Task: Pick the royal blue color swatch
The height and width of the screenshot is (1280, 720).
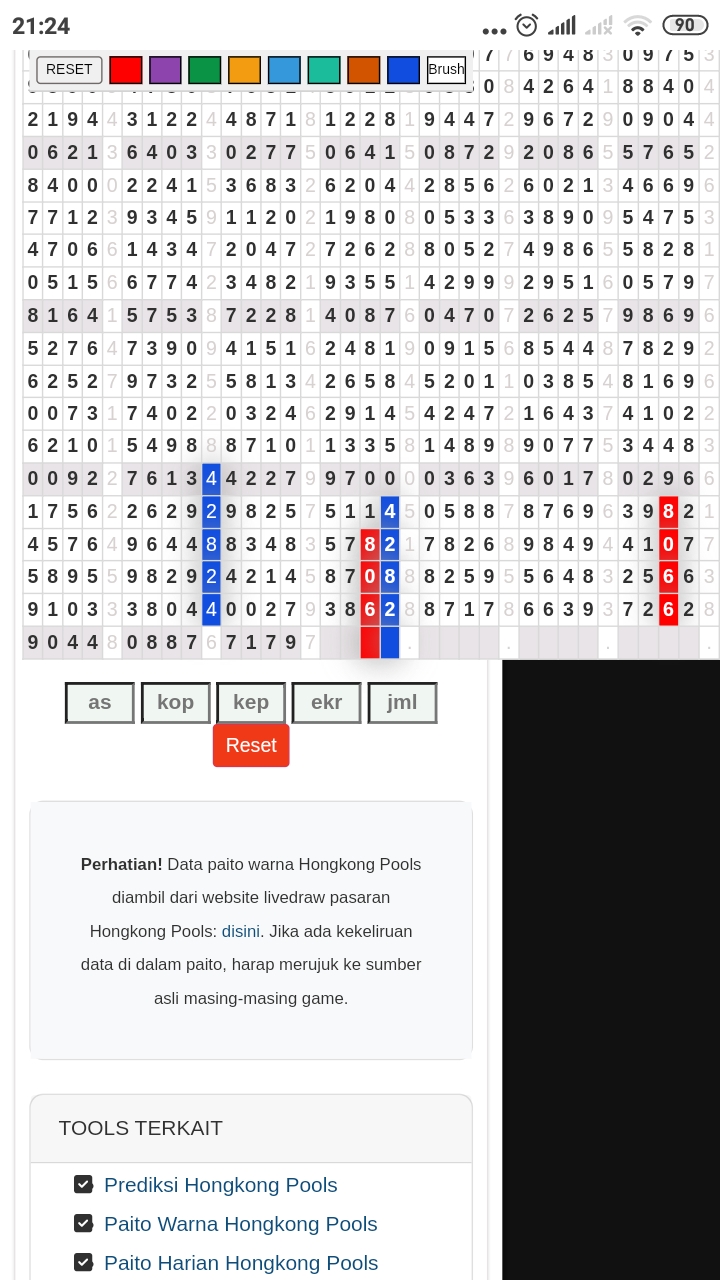Action: tap(403, 69)
